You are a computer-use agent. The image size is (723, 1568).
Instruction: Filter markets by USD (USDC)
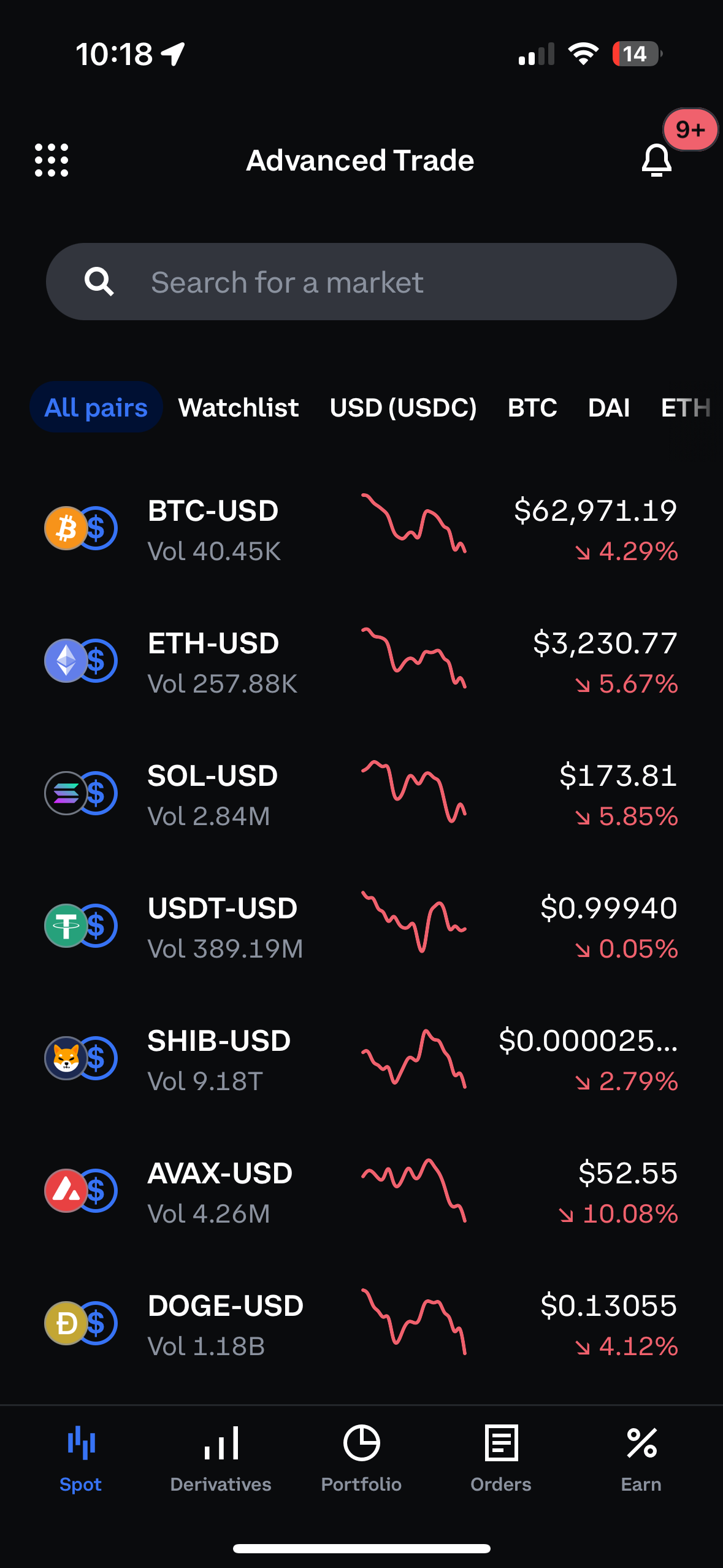click(403, 407)
